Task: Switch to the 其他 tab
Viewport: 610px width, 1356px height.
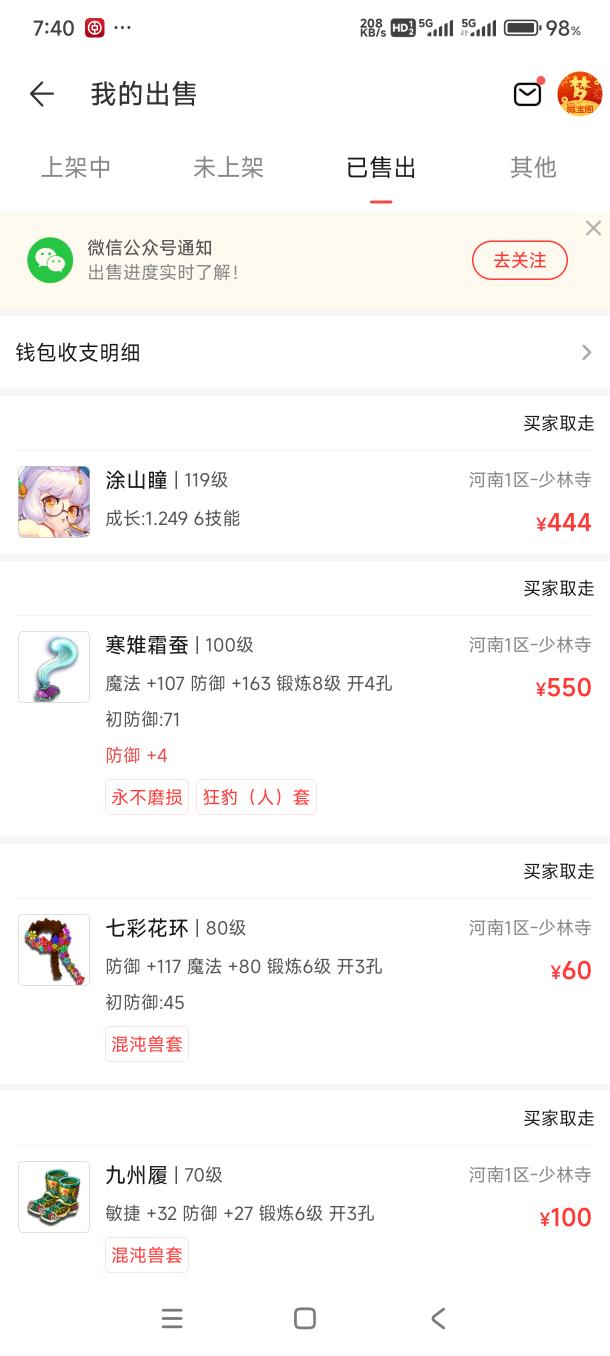Action: 533,168
